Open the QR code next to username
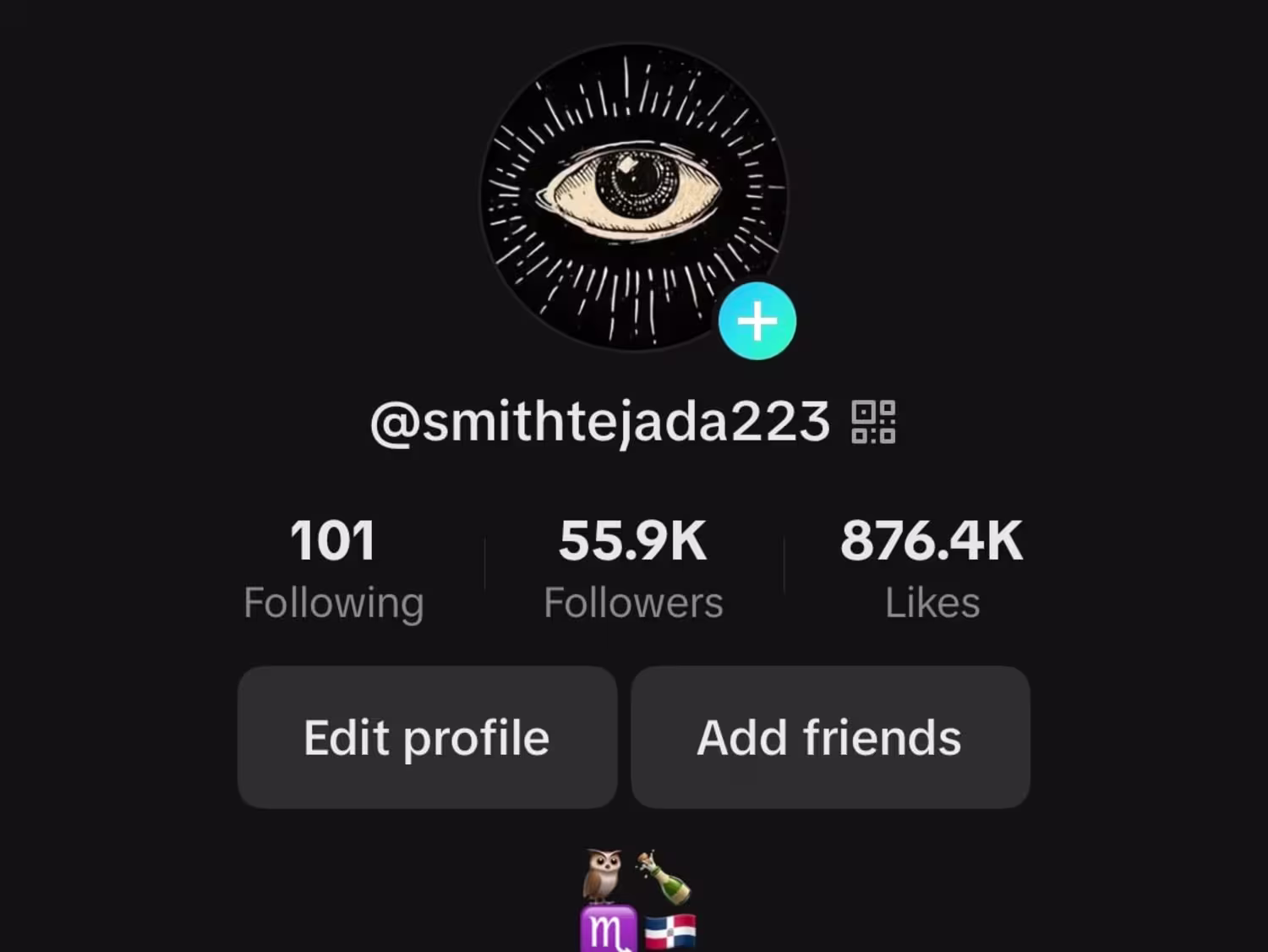 (873, 422)
